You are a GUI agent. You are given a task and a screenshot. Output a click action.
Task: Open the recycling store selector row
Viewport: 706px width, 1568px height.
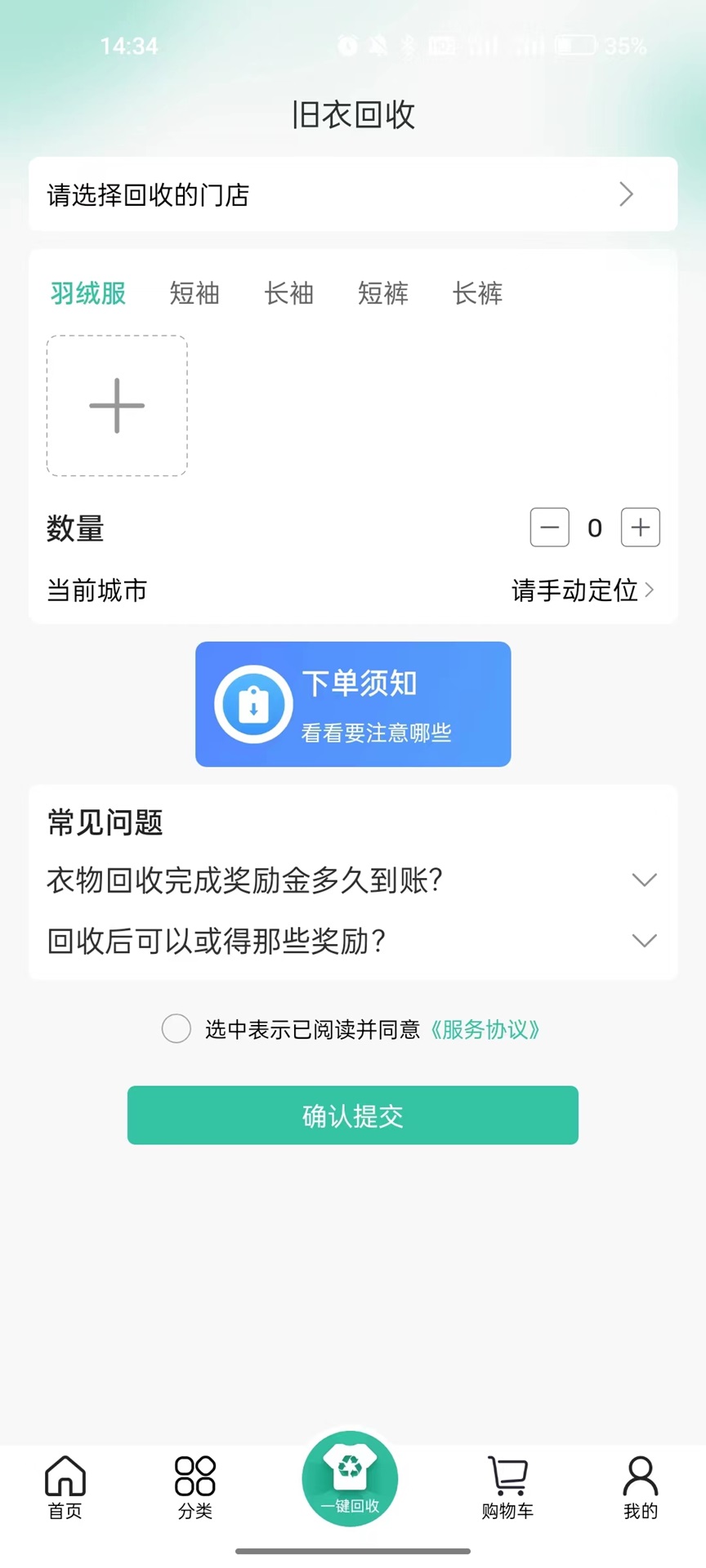click(353, 194)
